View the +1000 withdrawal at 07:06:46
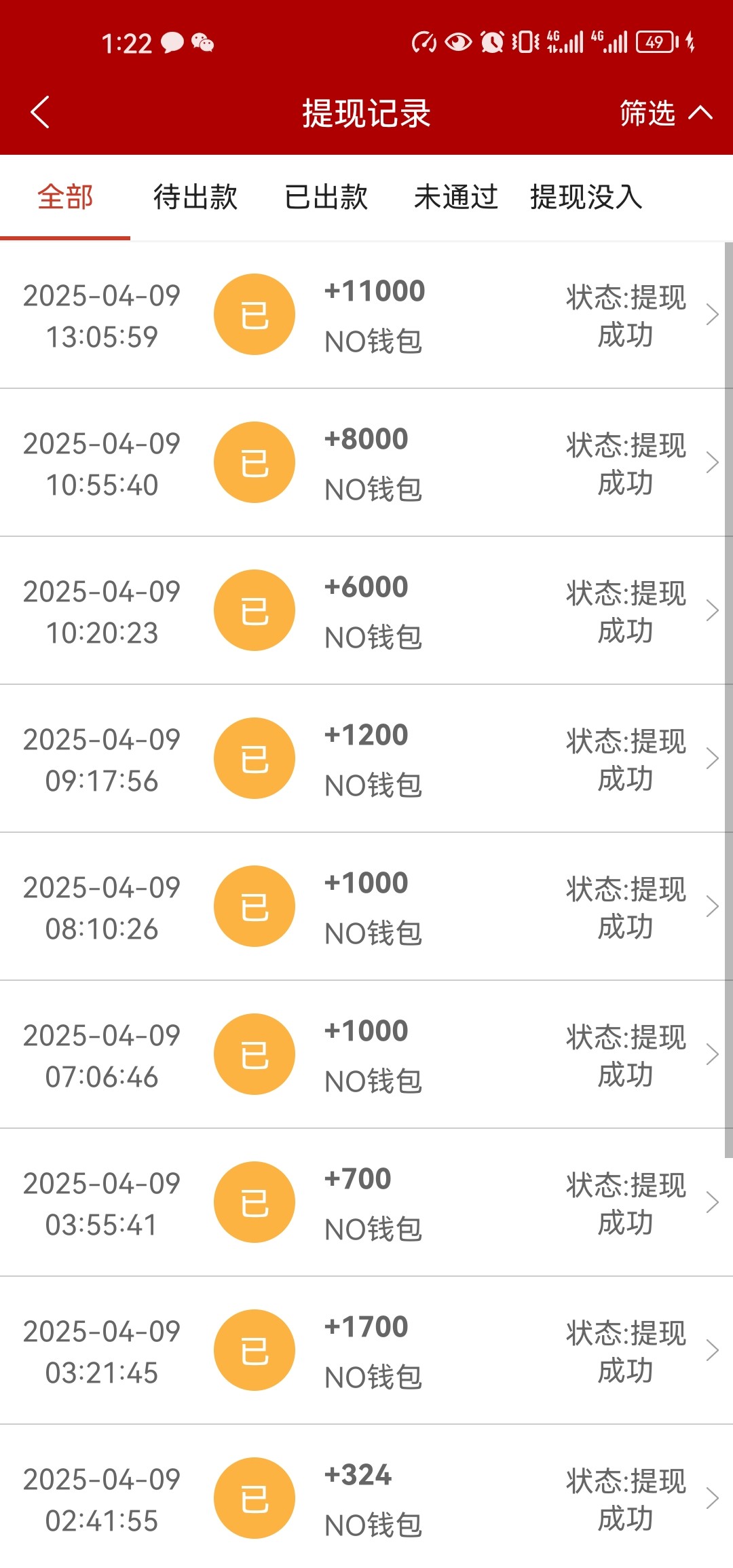733x1568 pixels. 366,1055
